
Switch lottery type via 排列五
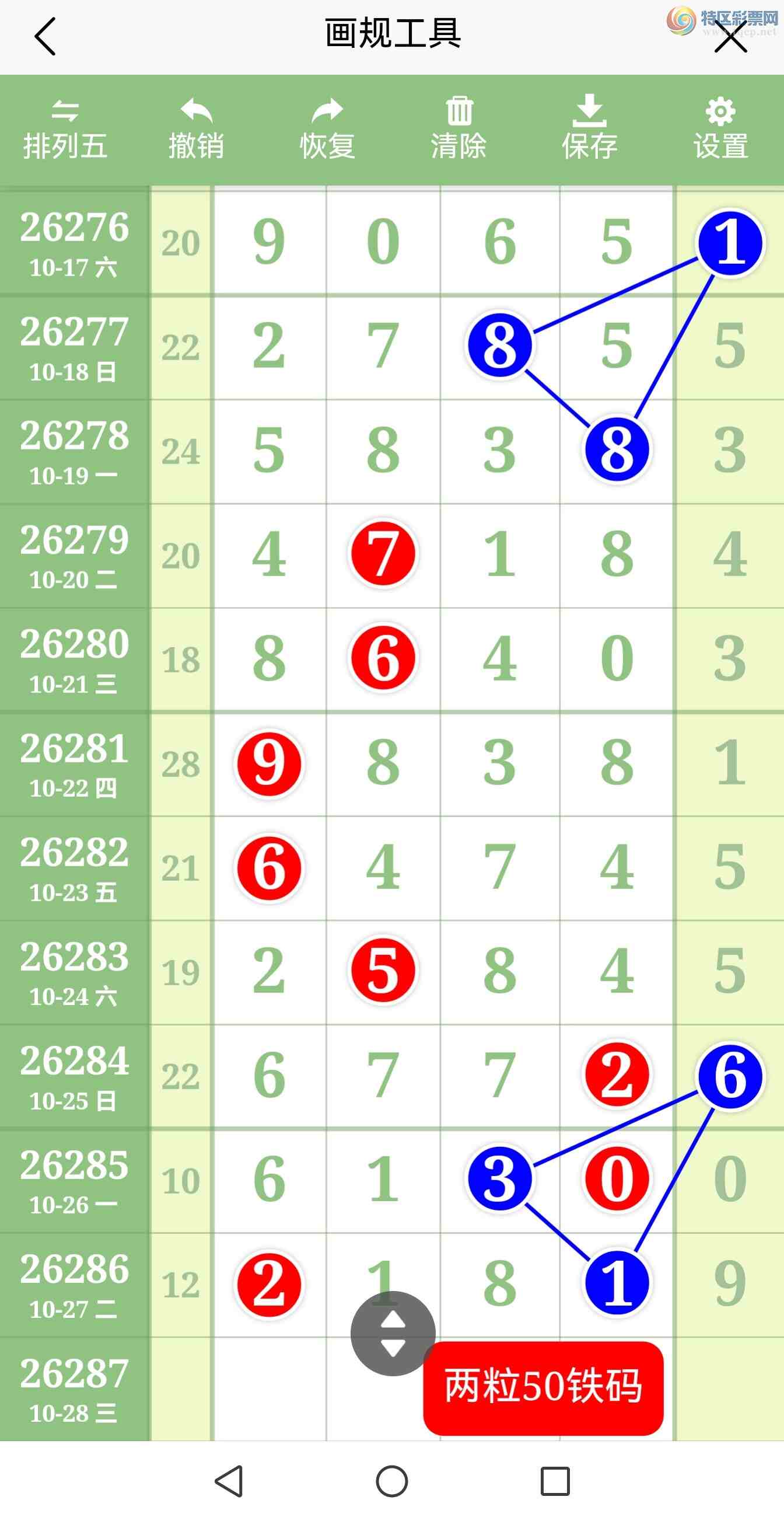pyautogui.click(x=65, y=130)
